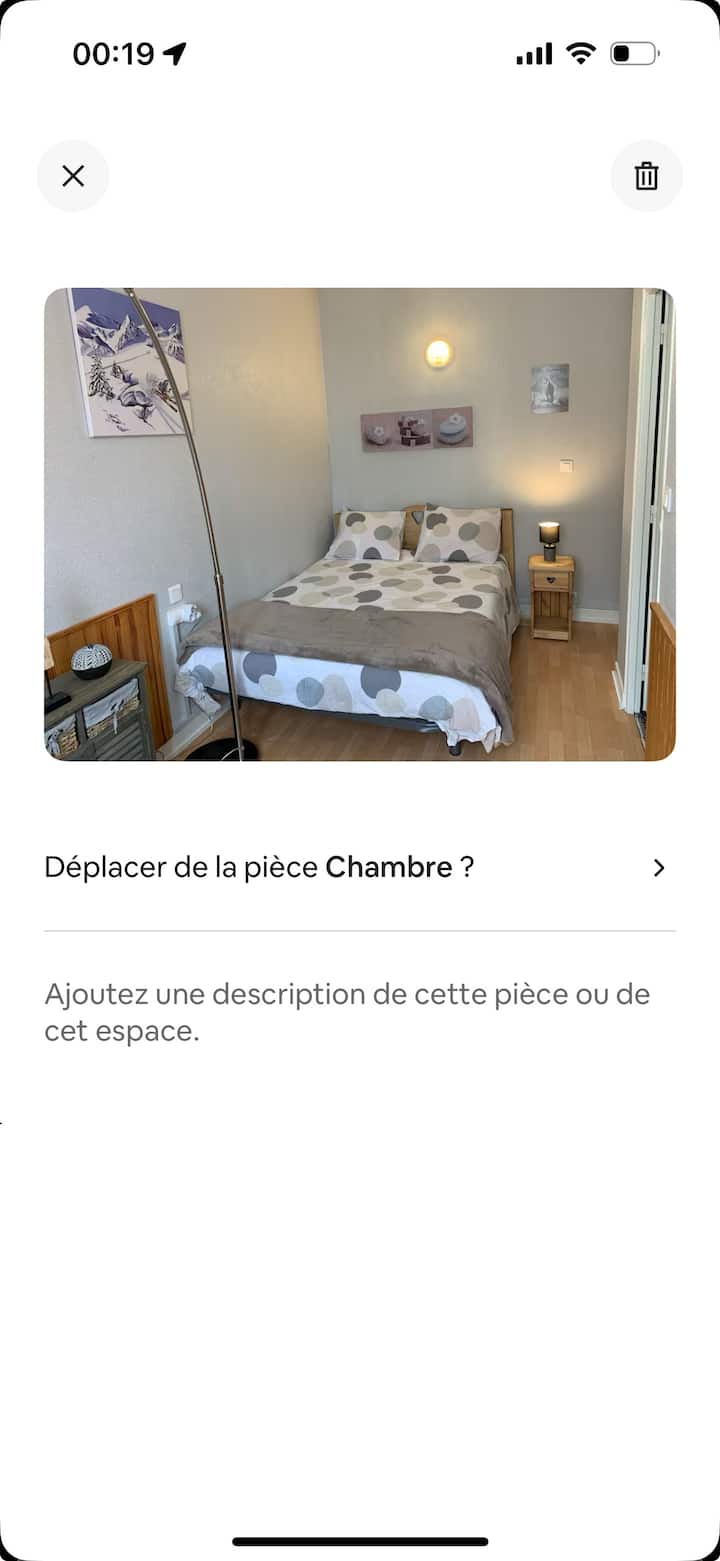720x1561 pixels.
Task: Delete the bedroom photo with the trash icon
Action: 646,175
